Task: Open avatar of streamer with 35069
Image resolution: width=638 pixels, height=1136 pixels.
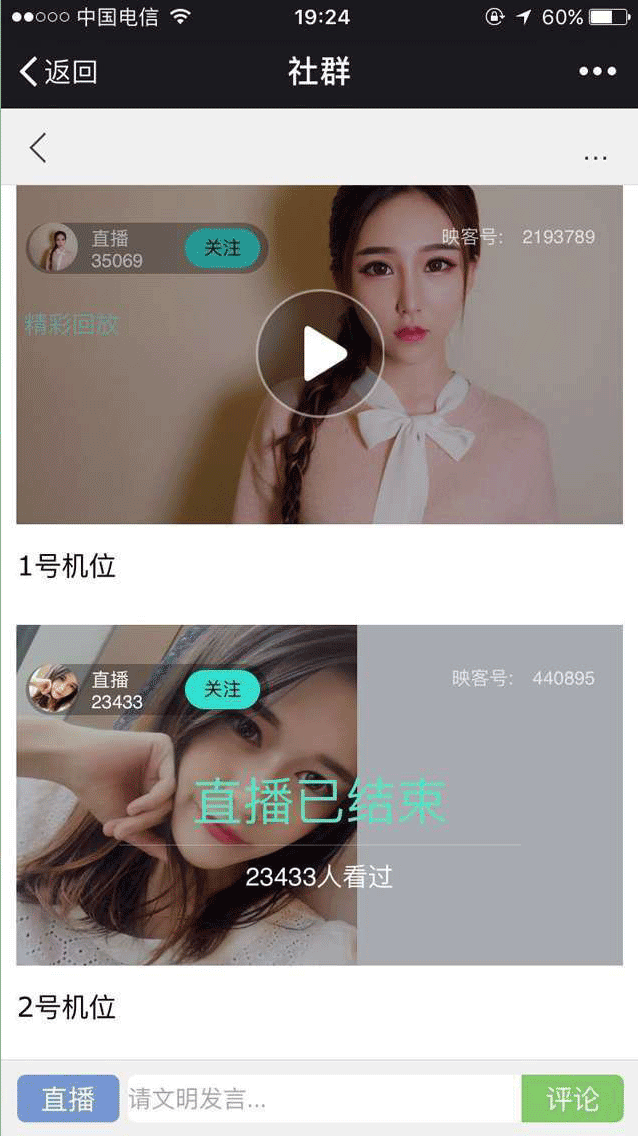Action: [53, 248]
